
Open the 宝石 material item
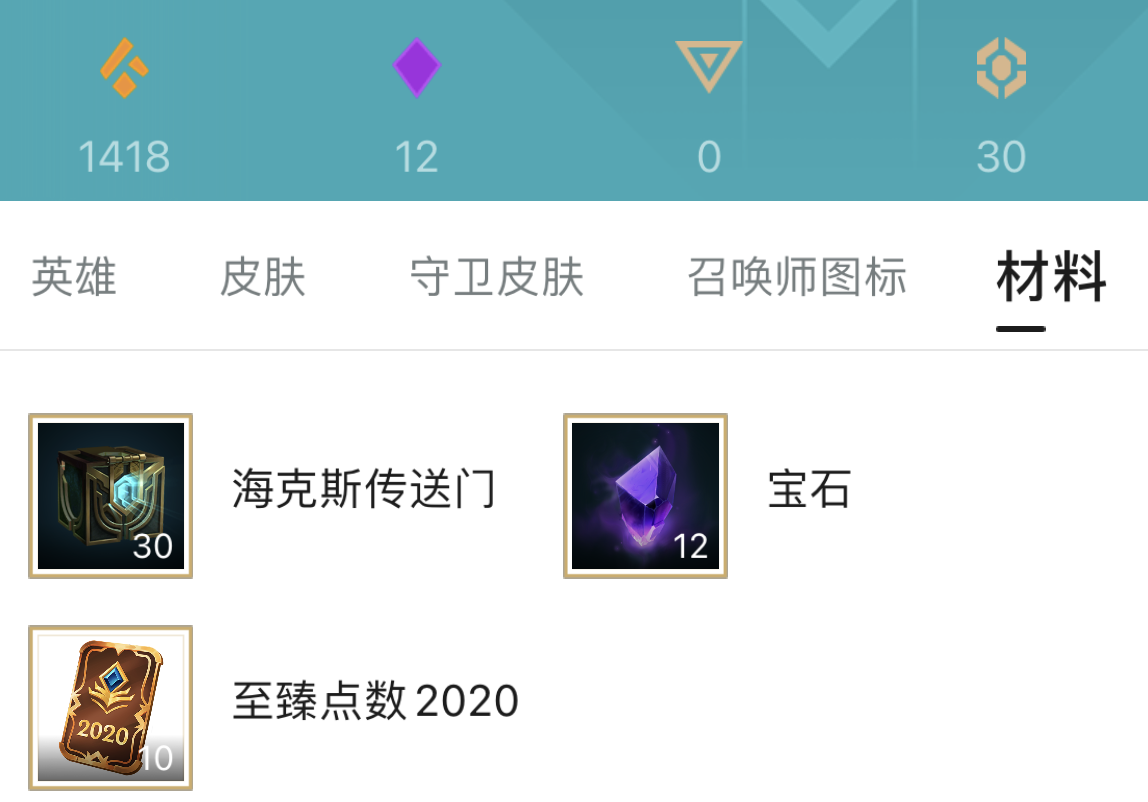click(646, 496)
